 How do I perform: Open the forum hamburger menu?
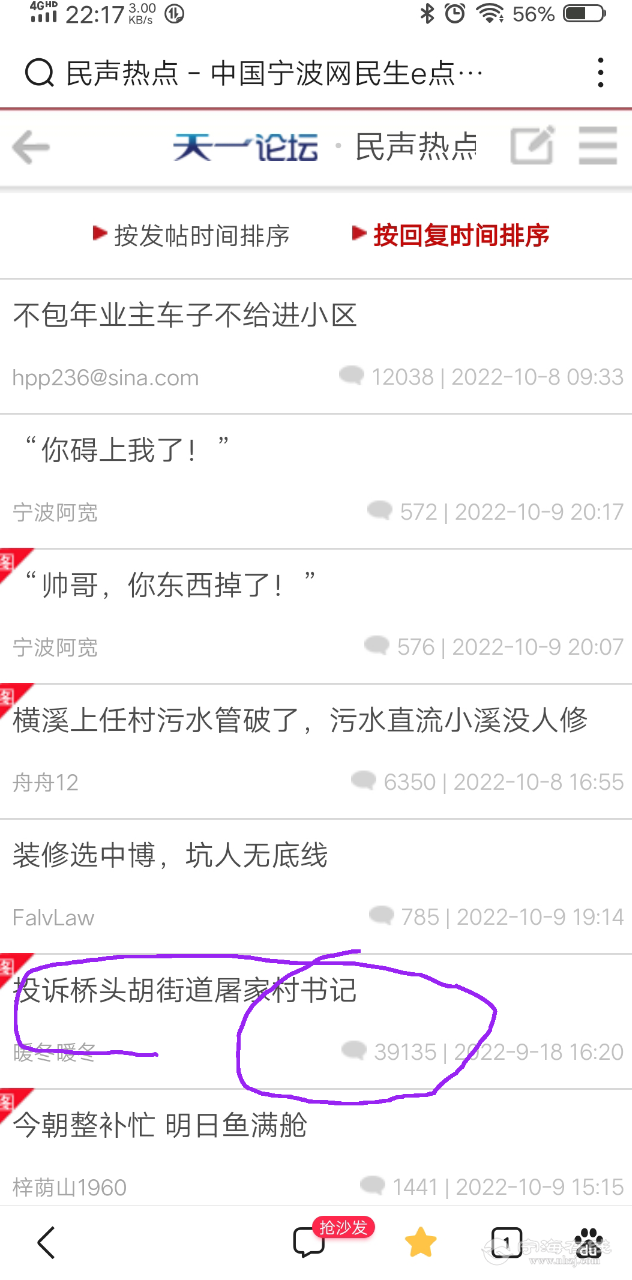pos(597,147)
